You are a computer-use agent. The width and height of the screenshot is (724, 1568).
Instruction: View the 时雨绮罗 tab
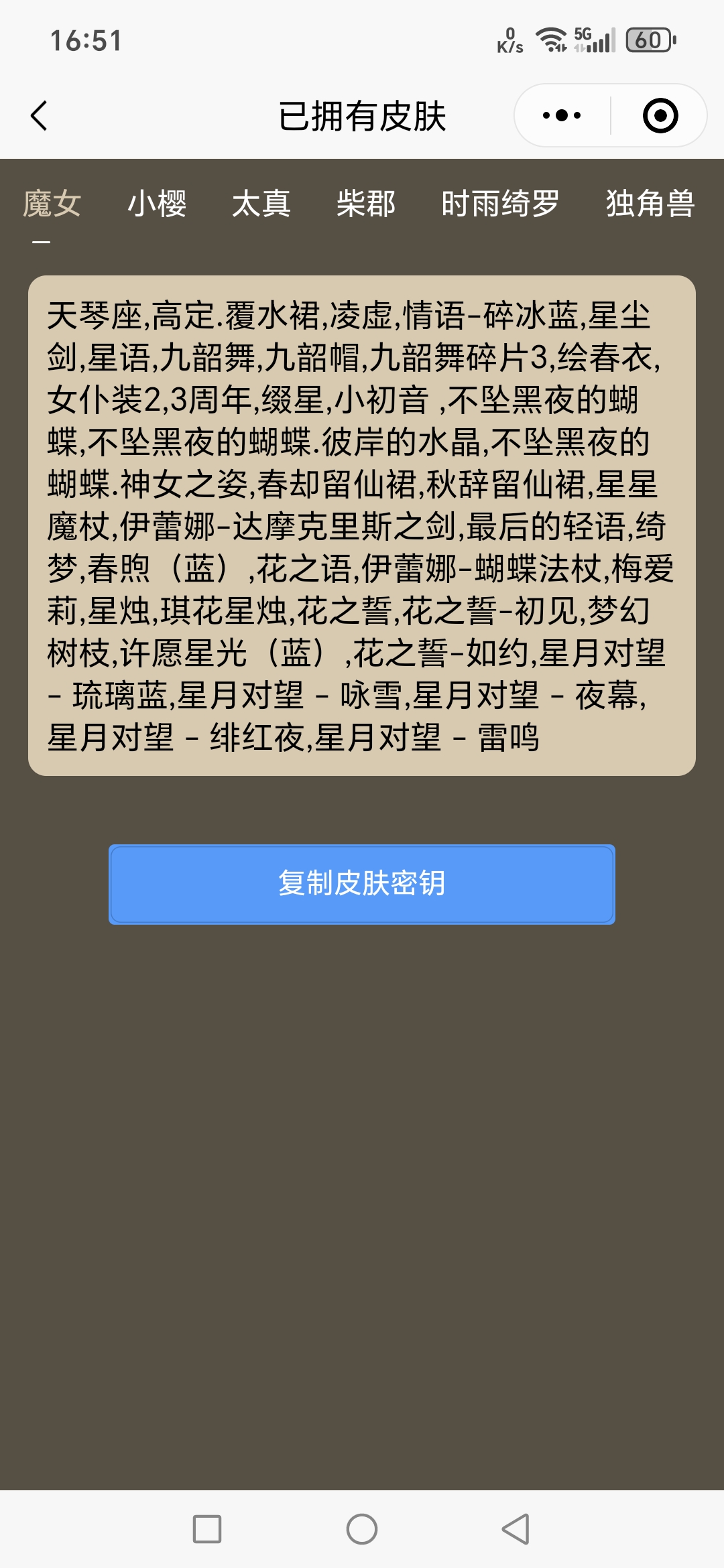(x=500, y=204)
